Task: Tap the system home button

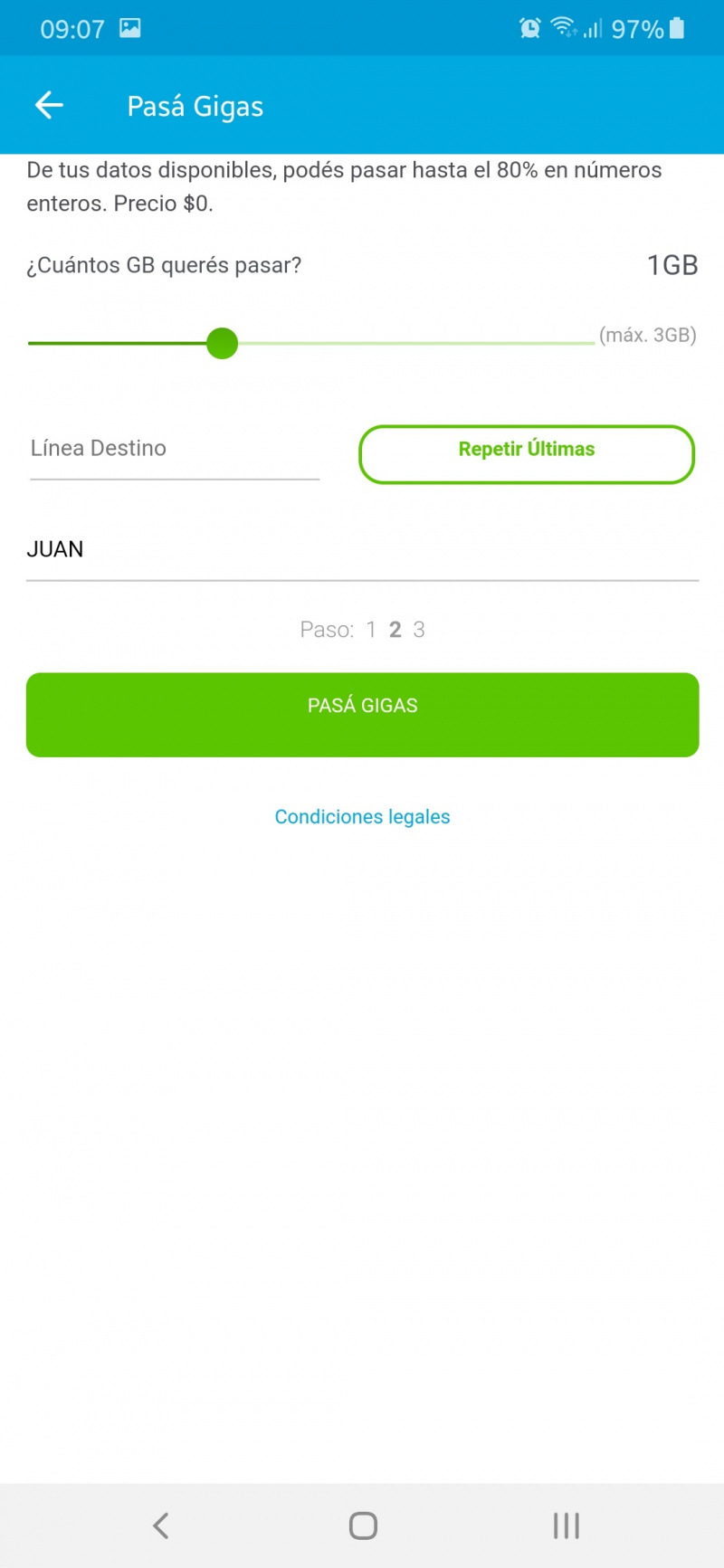Action: pos(363,1525)
